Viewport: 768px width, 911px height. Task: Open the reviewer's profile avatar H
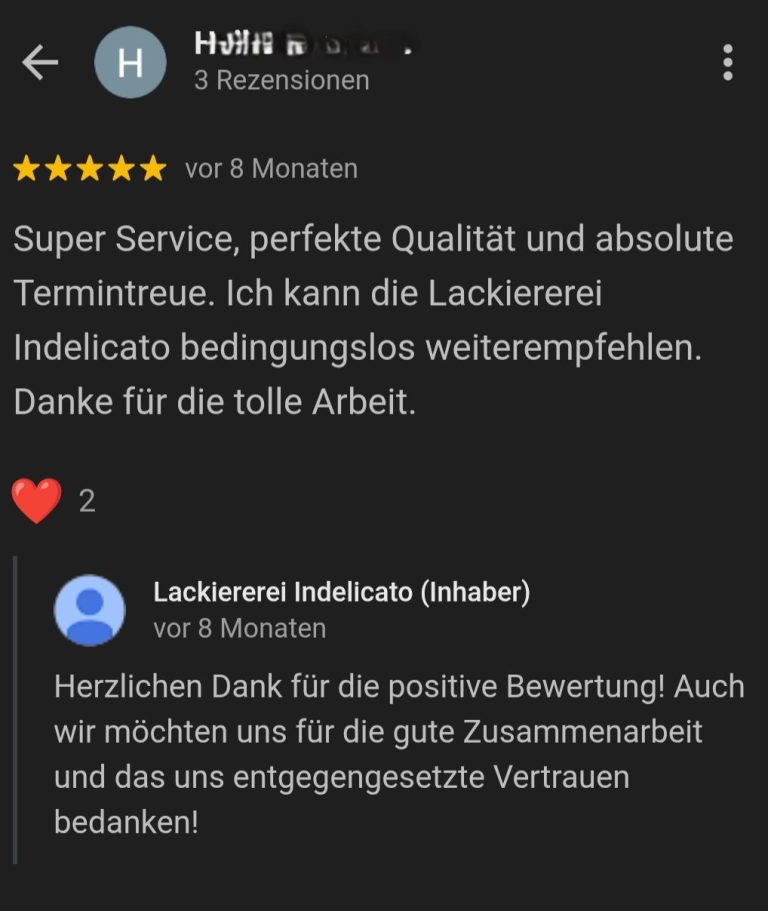click(x=130, y=63)
